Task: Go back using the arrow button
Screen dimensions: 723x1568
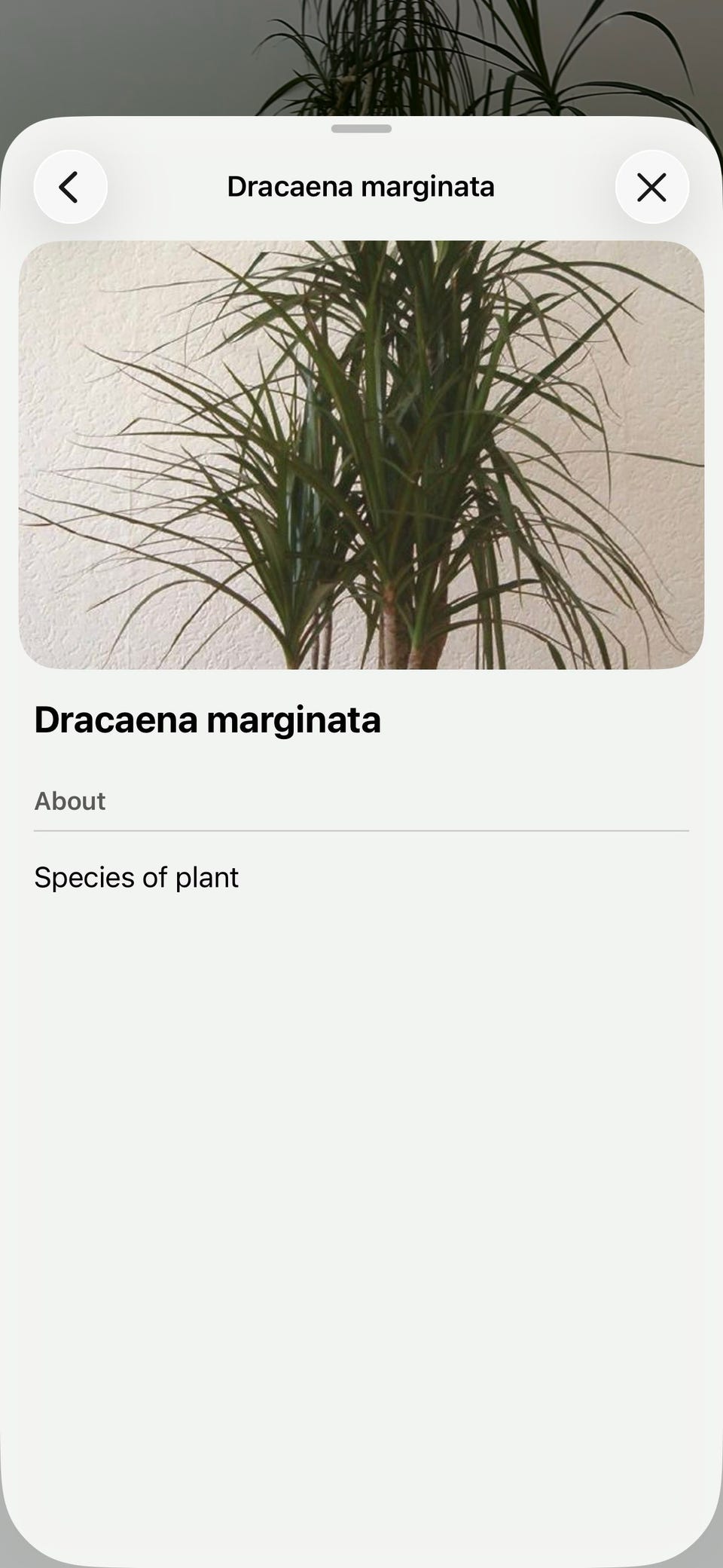Action: click(x=71, y=187)
